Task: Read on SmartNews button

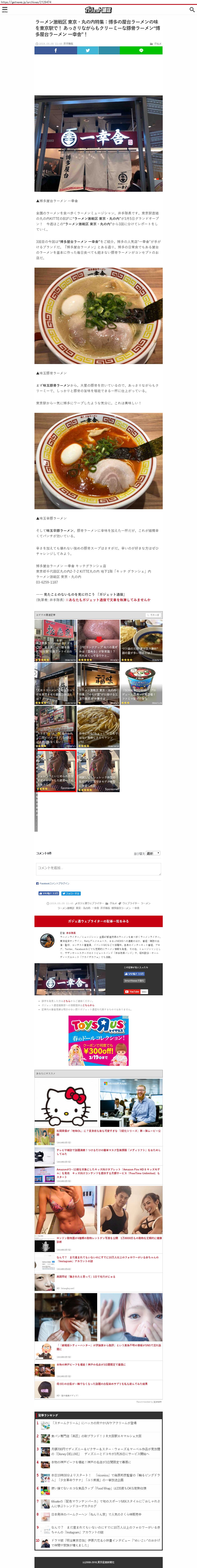Action: [134, 981]
